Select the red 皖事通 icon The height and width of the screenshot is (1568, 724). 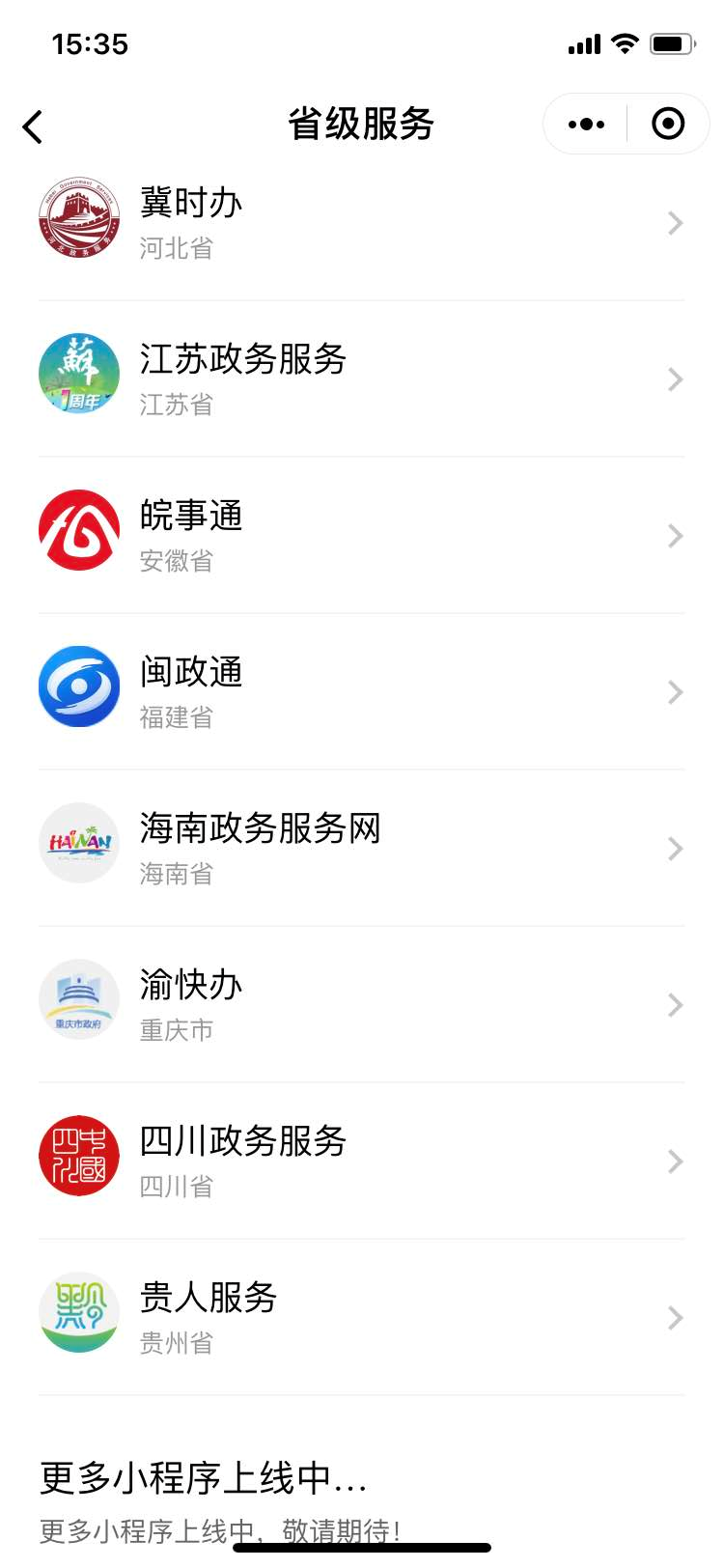pyautogui.click(x=78, y=530)
